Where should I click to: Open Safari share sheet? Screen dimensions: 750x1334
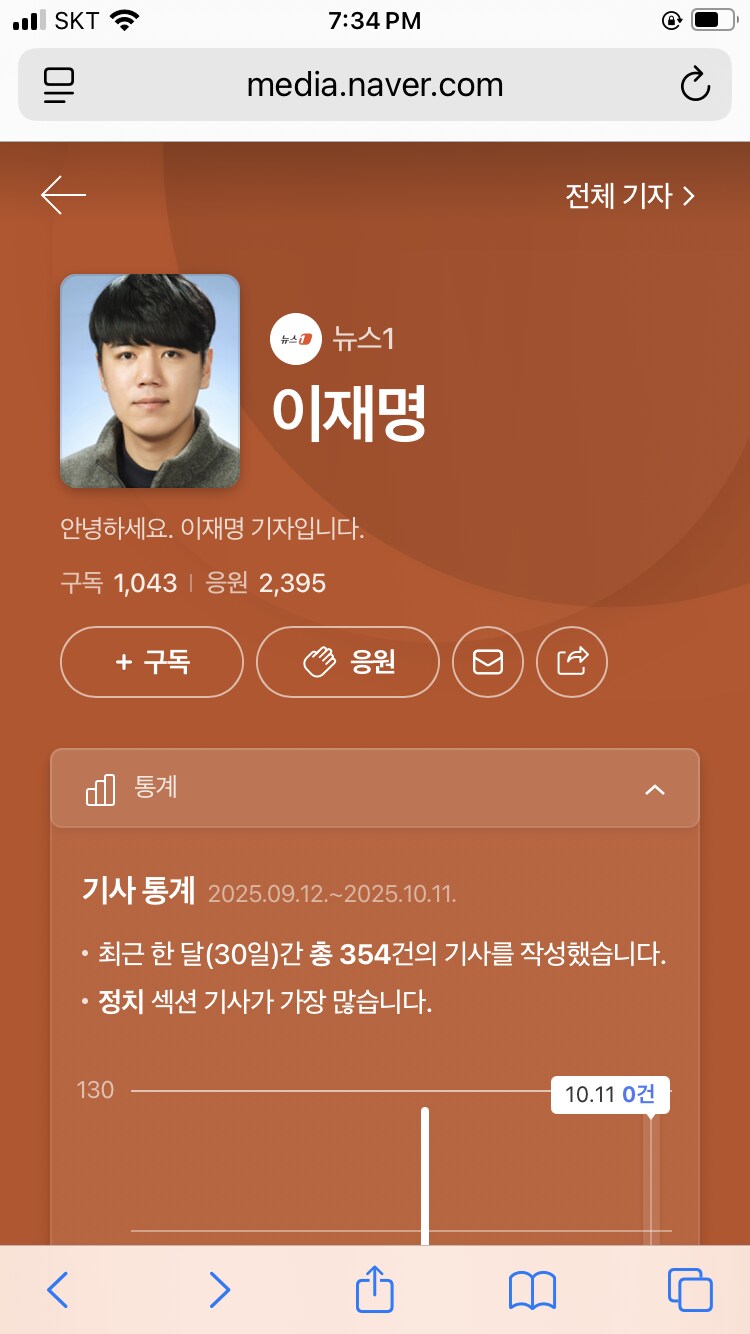click(375, 1288)
